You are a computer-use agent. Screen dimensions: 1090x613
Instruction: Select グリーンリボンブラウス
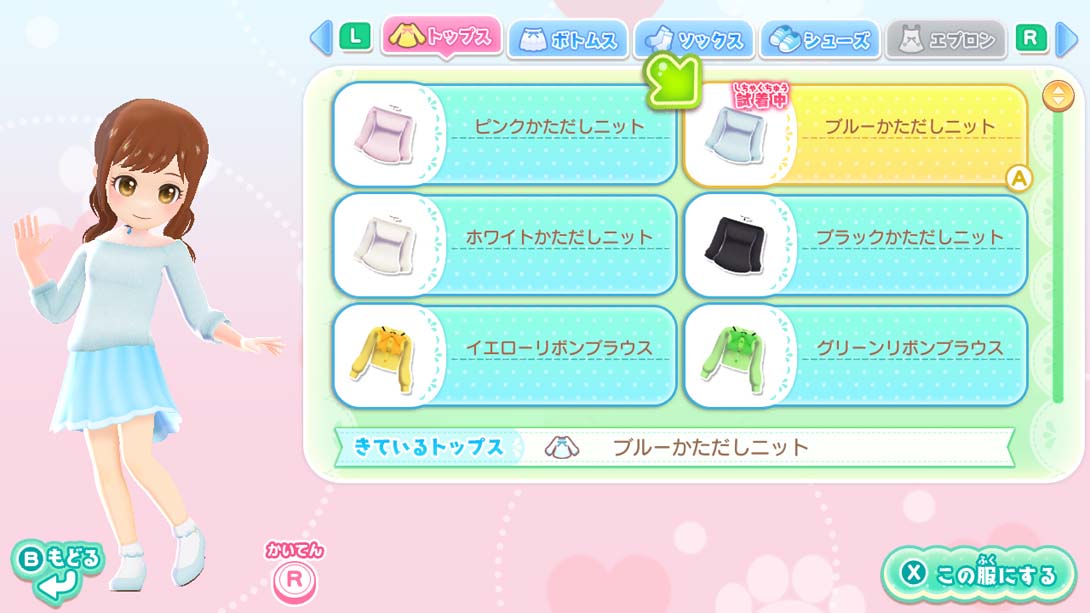[855, 356]
